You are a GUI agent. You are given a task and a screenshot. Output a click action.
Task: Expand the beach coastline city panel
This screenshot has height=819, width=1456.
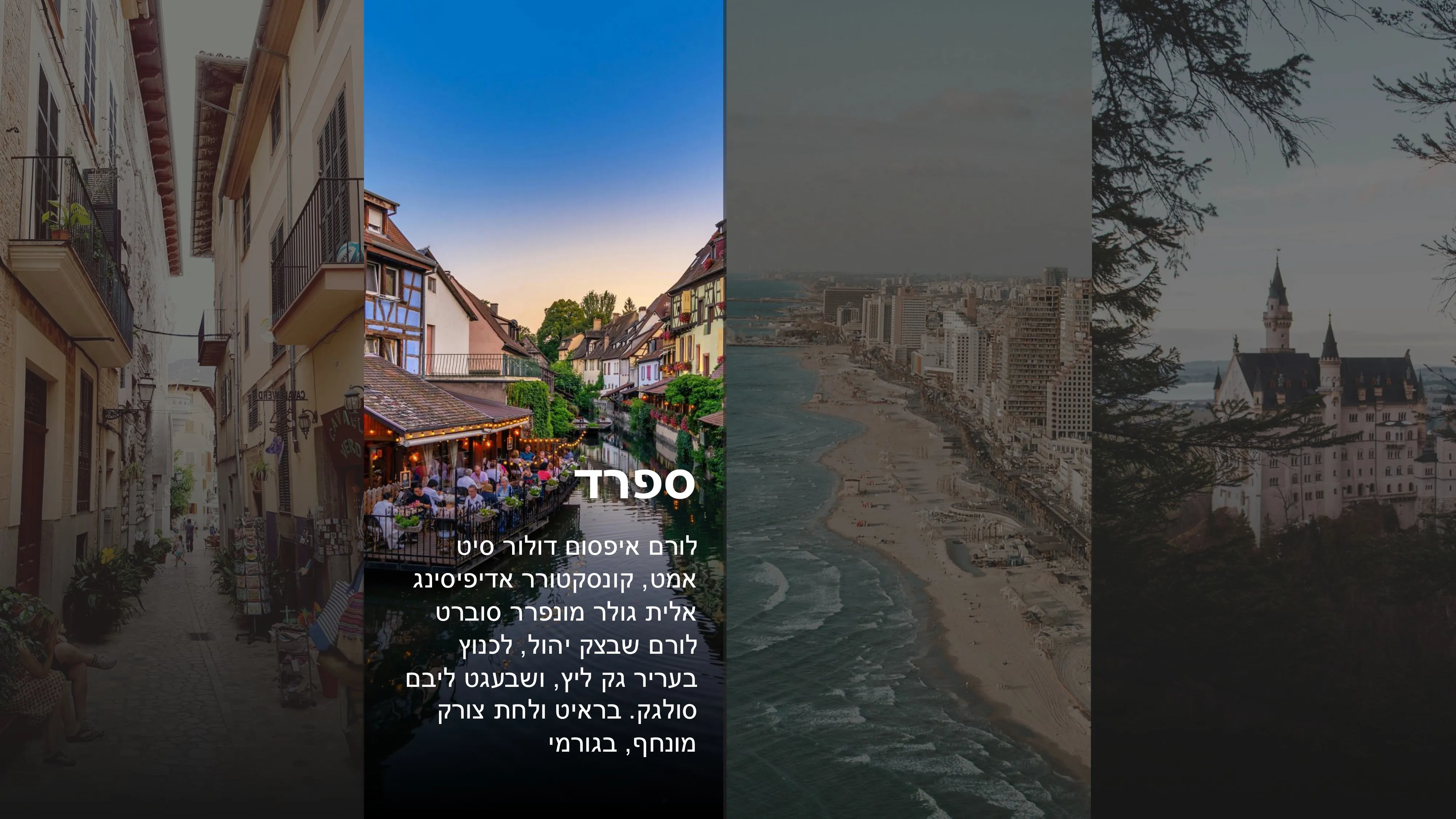click(908, 409)
